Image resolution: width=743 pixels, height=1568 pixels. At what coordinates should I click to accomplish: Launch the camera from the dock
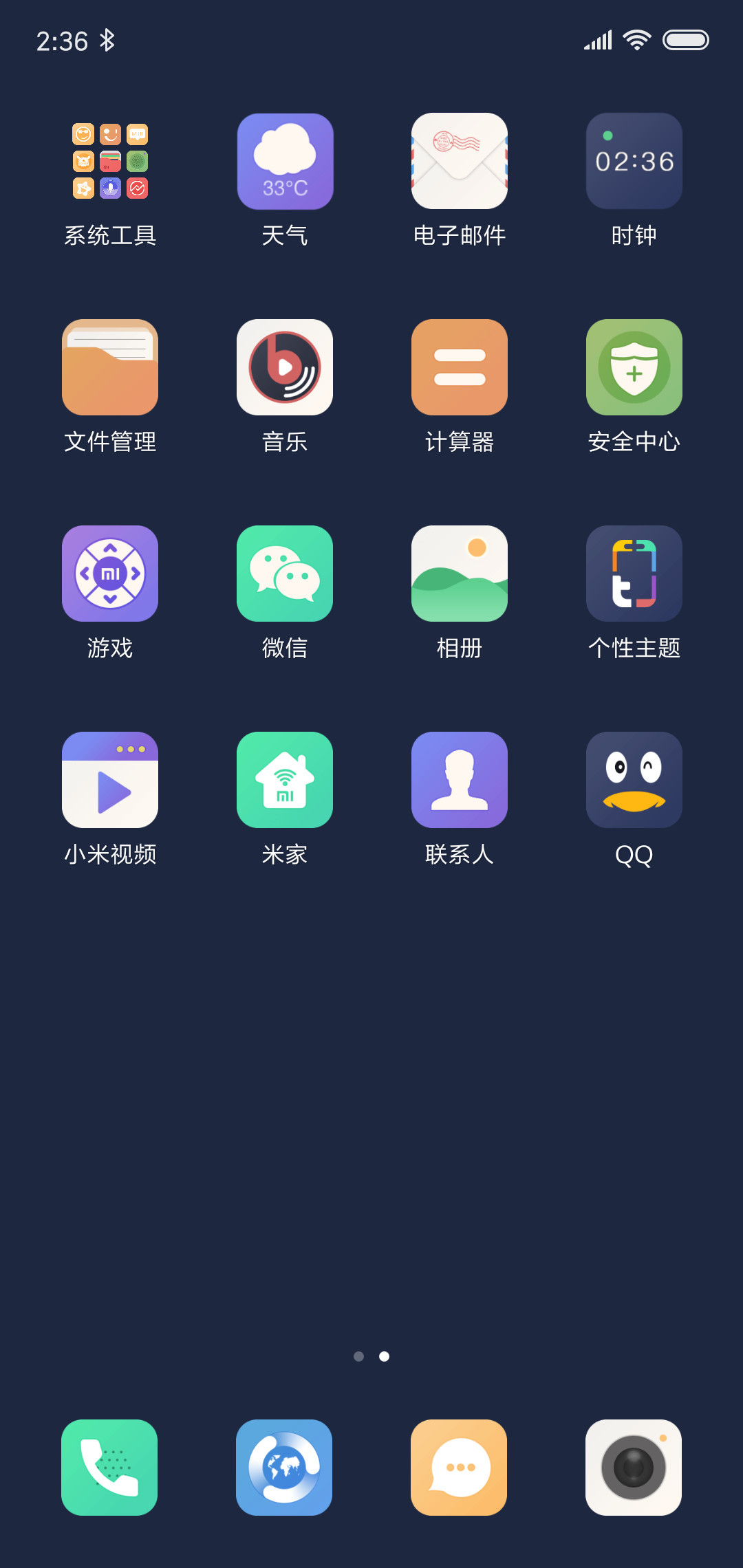[x=634, y=1468]
